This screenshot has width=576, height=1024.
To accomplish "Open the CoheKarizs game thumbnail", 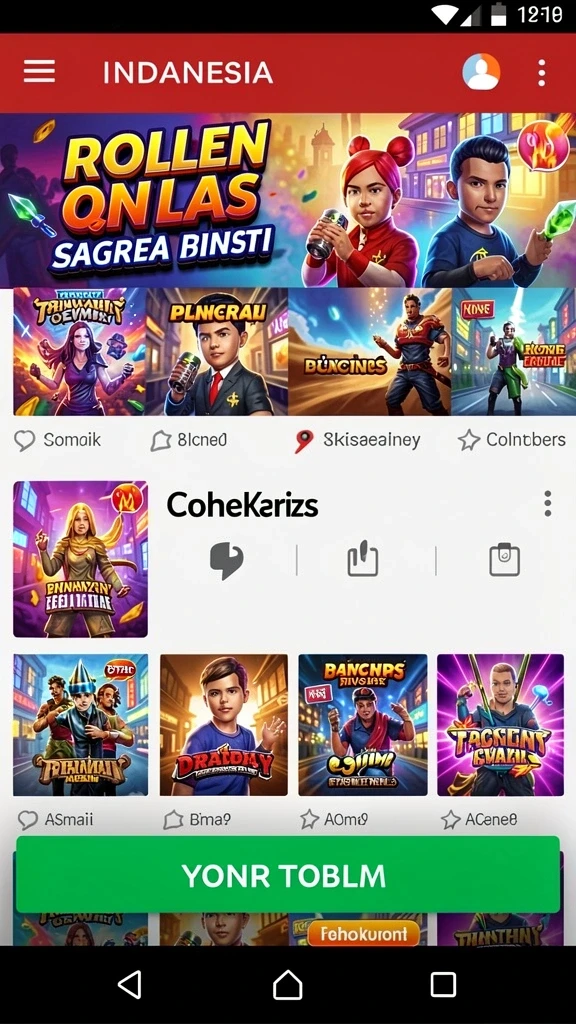I will click(80, 559).
